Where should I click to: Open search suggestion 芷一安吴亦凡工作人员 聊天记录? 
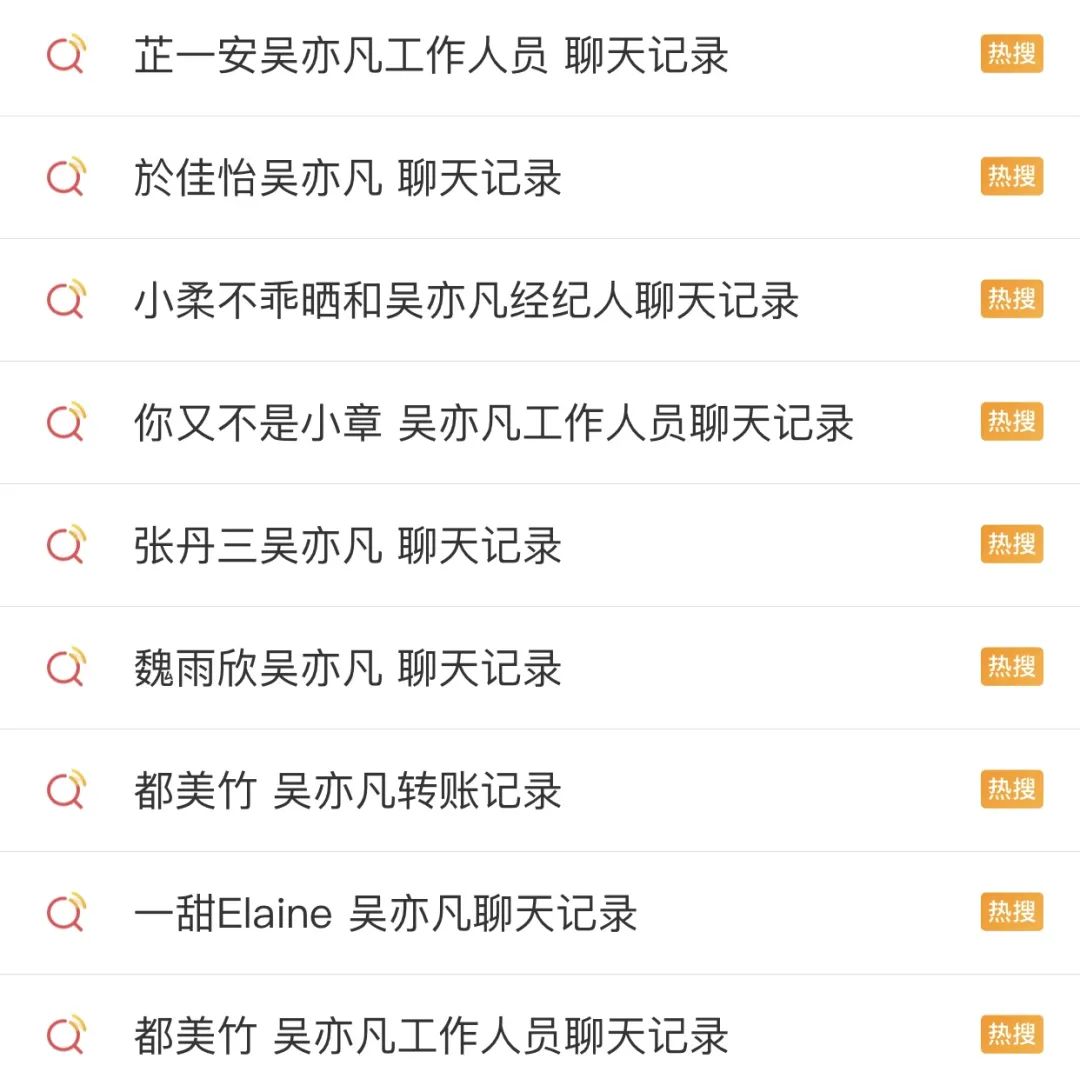pos(431,56)
